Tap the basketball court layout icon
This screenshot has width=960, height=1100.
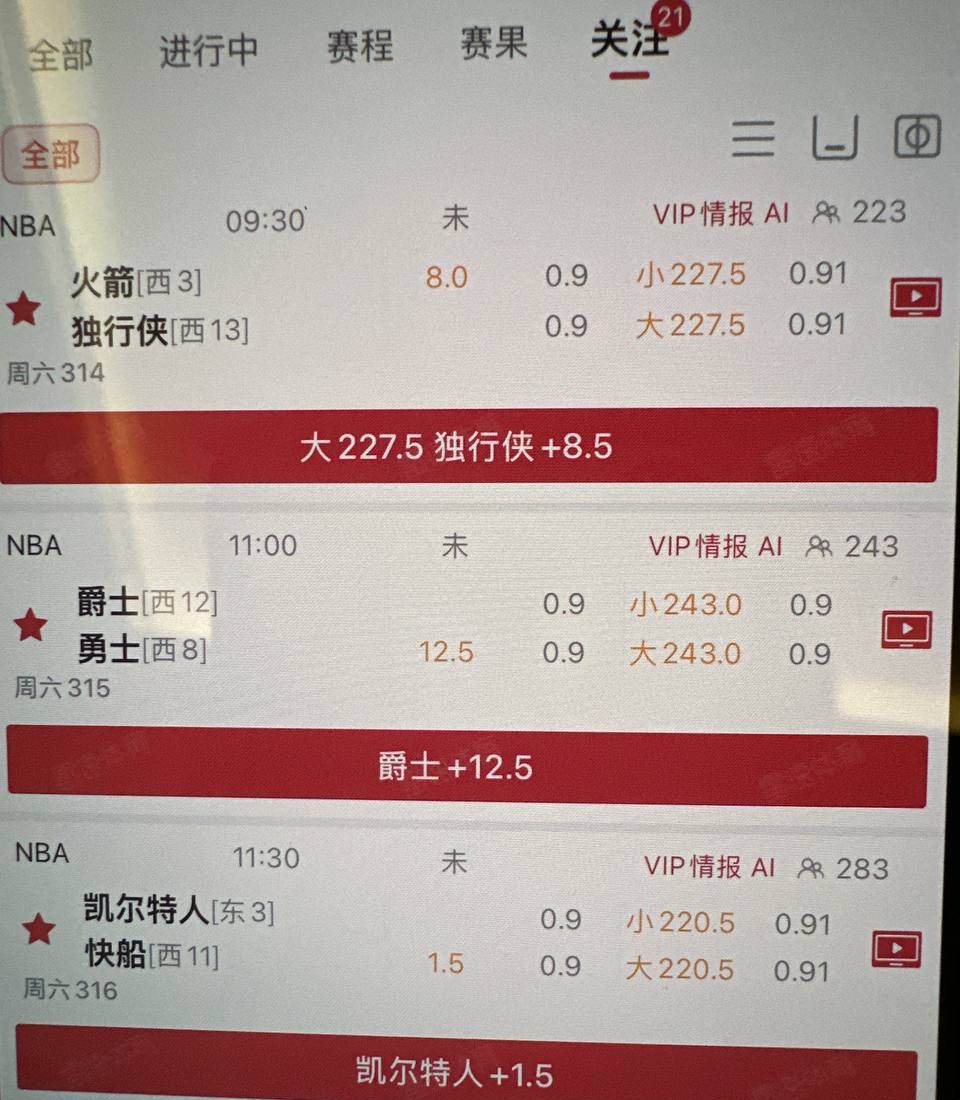[835, 138]
